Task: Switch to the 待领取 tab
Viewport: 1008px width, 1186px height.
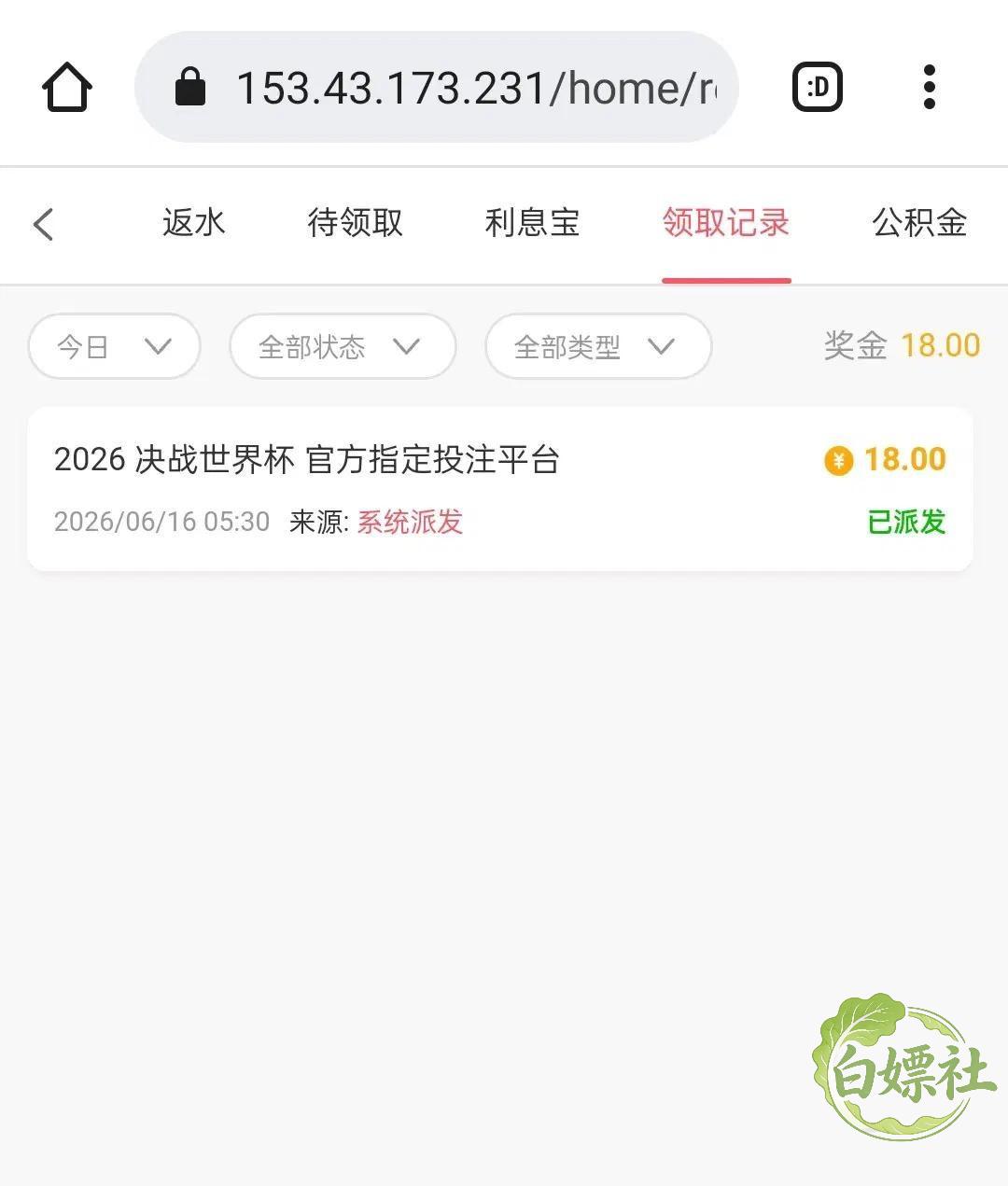Action: 356,223
